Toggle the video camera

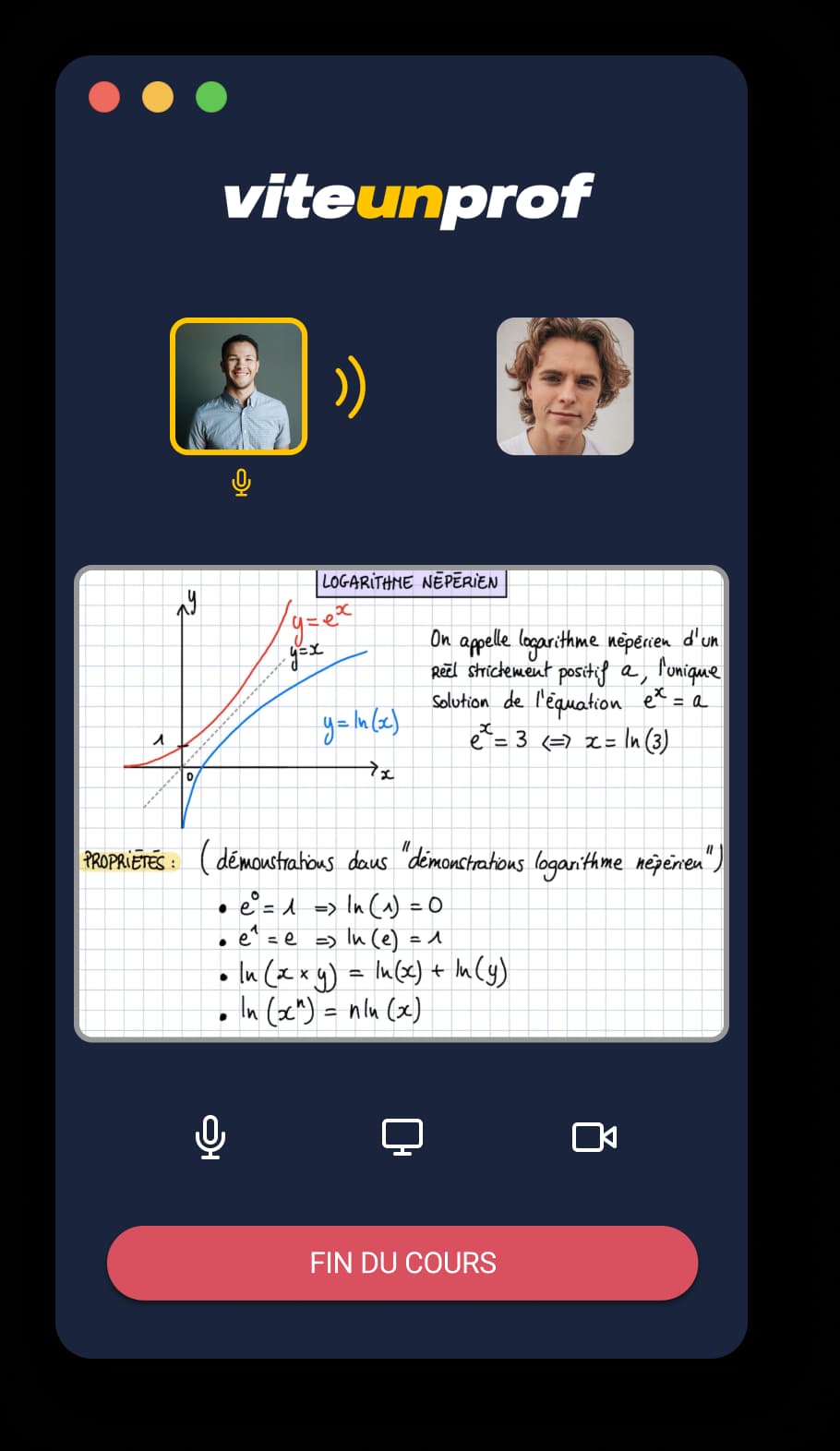(x=594, y=1136)
